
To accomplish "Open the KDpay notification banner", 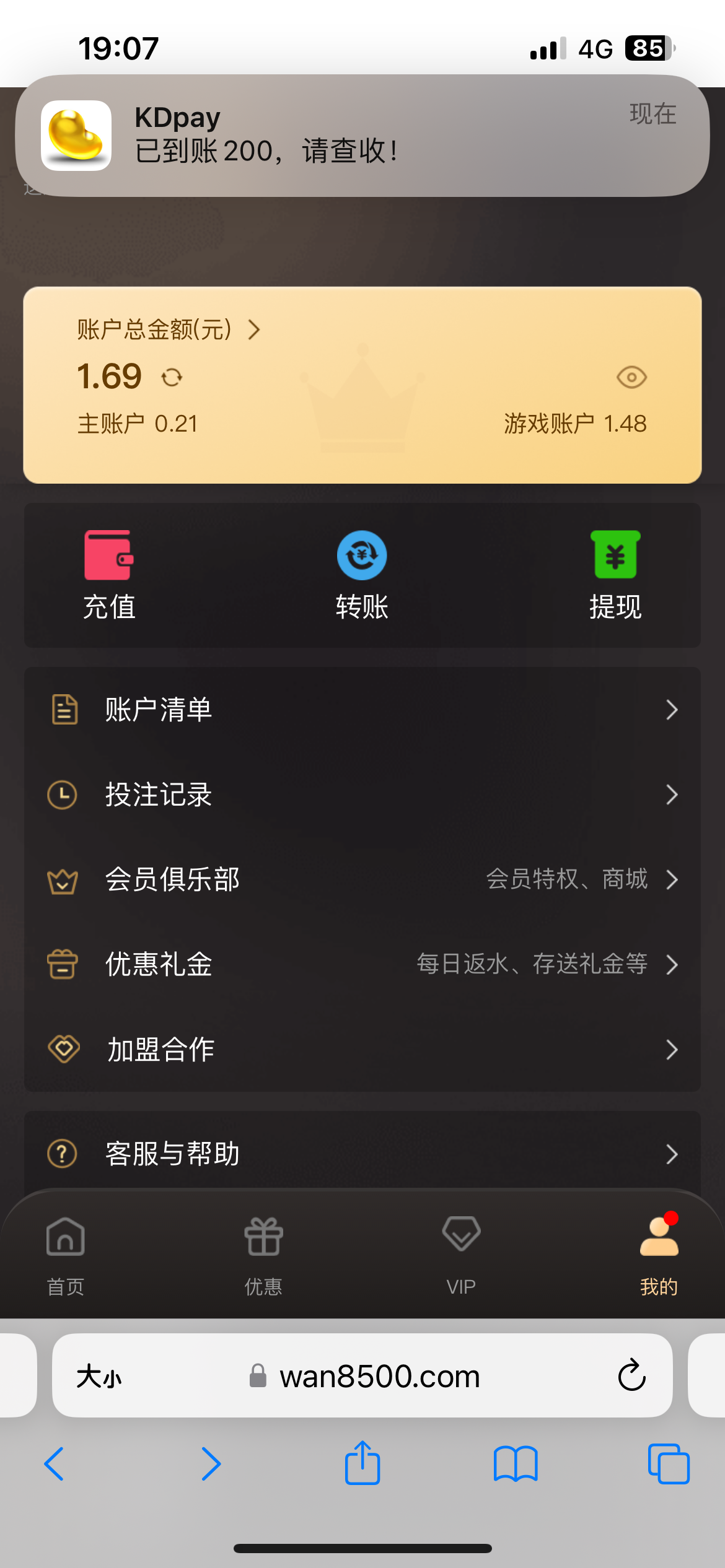I will [x=362, y=136].
